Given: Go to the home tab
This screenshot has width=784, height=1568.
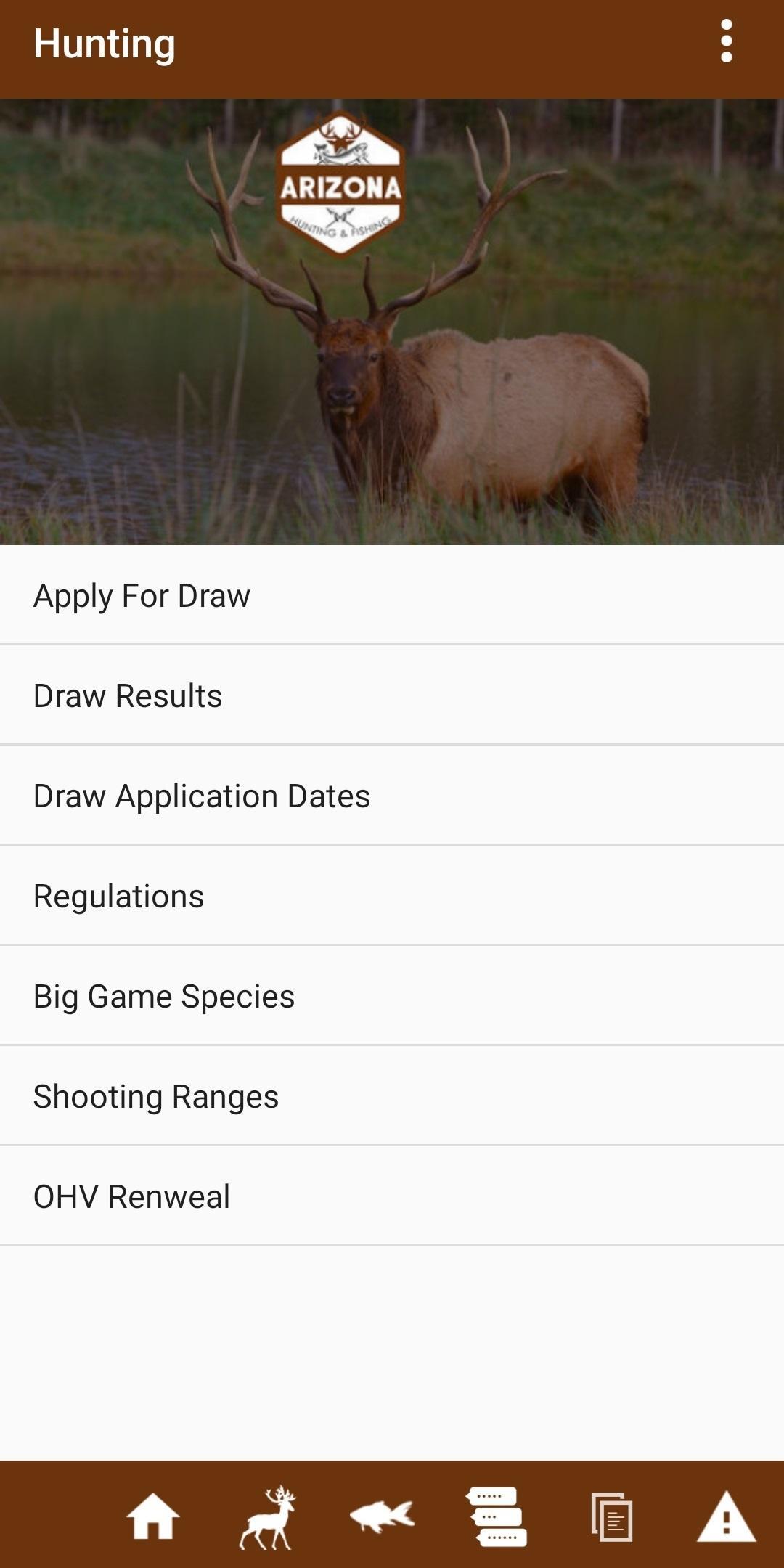Looking at the screenshot, I should [x=153, y=1516].
